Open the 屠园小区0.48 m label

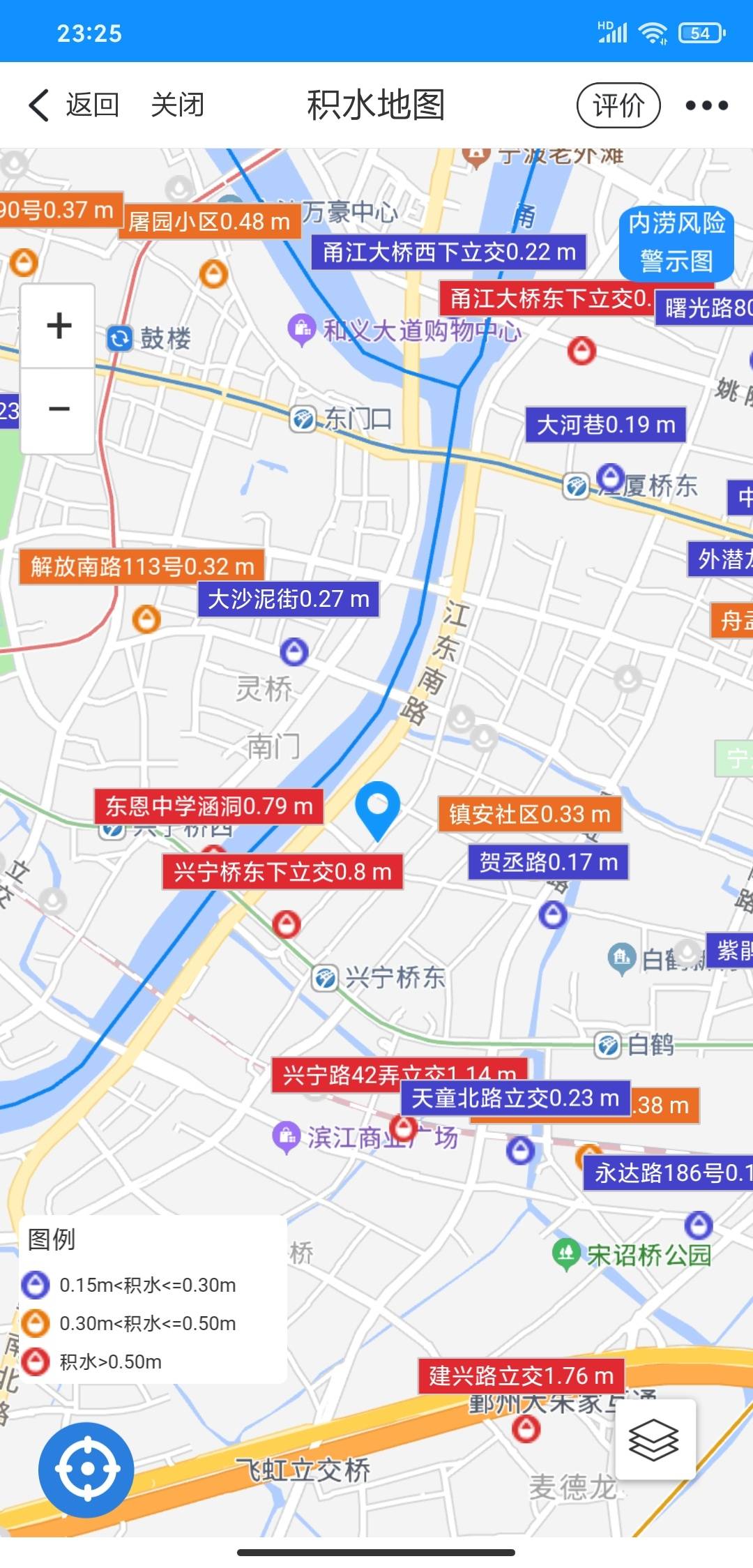coord(209,222)
